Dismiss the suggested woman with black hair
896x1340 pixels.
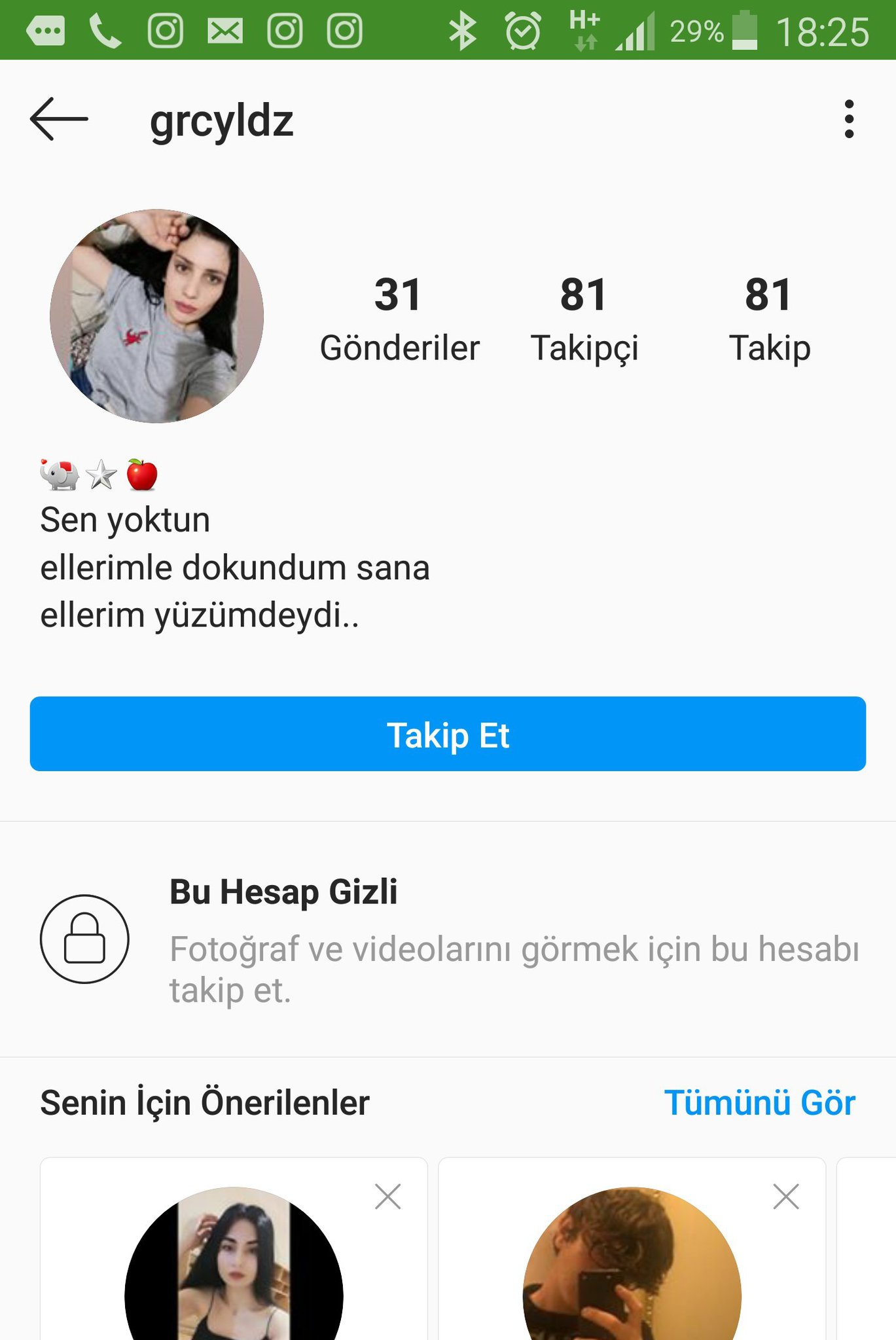pyautogui.click(x=388, y=1197)
